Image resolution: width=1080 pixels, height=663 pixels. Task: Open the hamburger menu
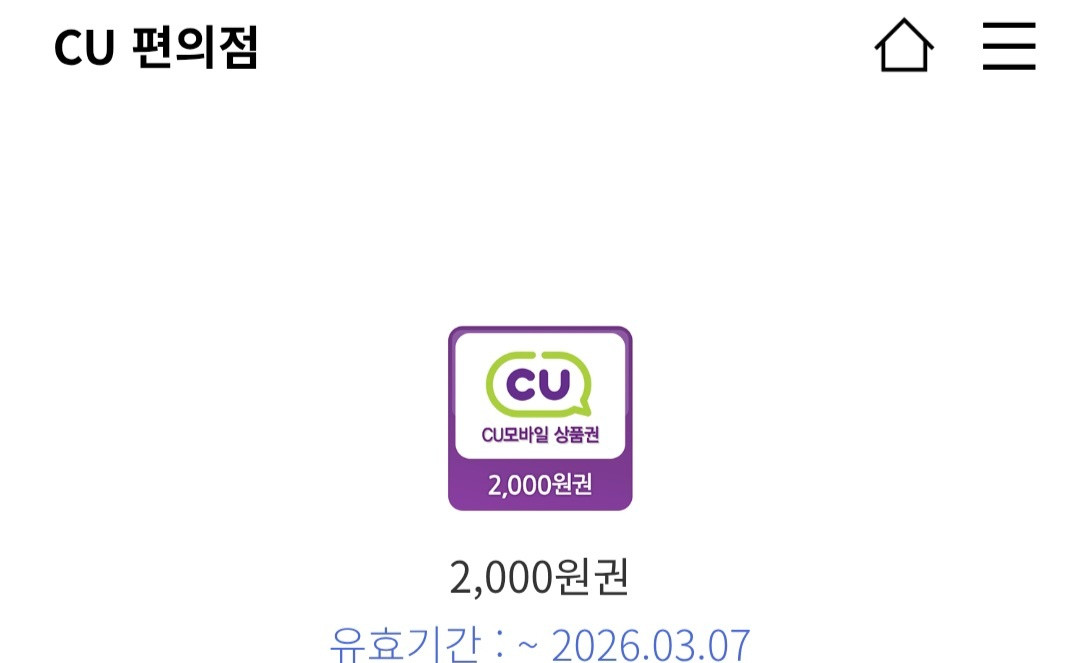pyautogui.click(x=1009, y=46)
